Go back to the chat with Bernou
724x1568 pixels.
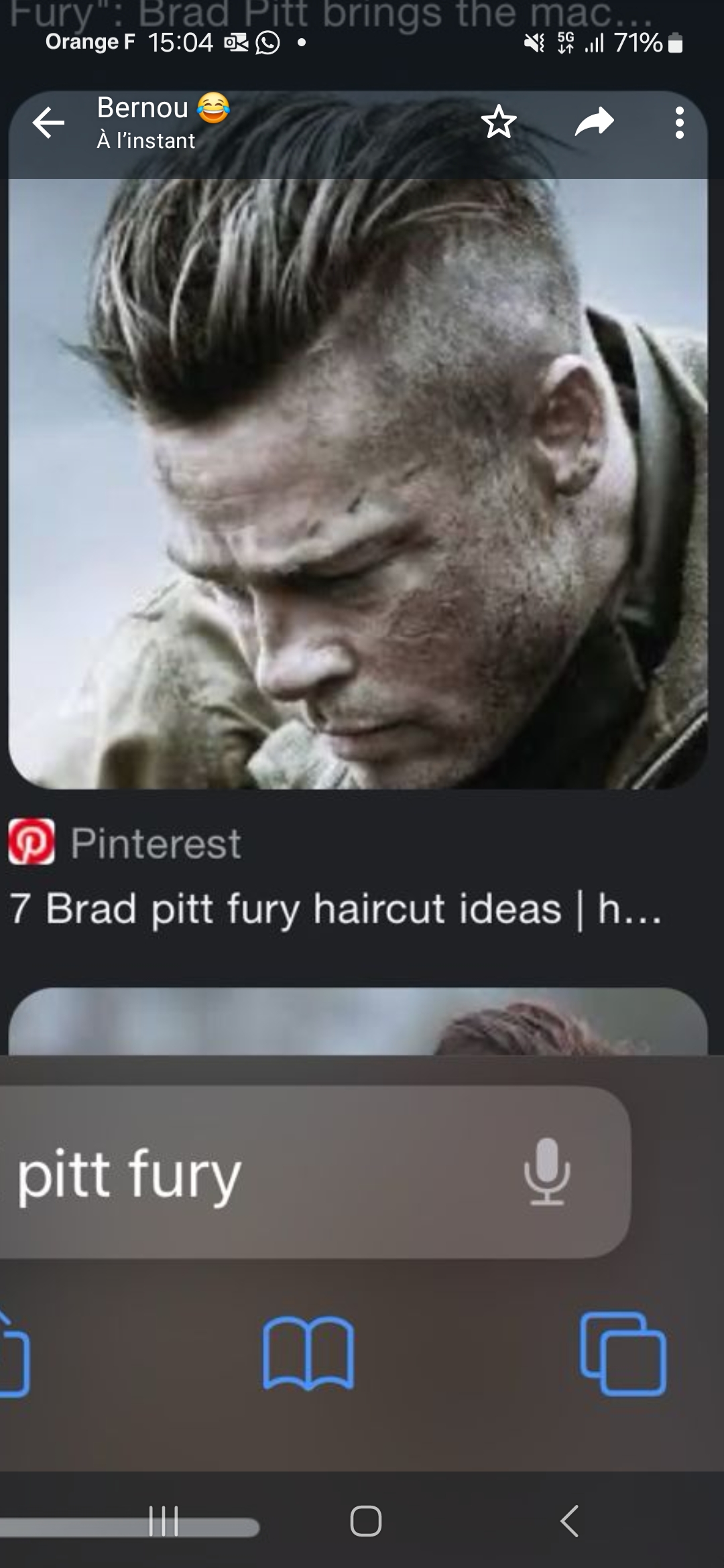[49, 123]
